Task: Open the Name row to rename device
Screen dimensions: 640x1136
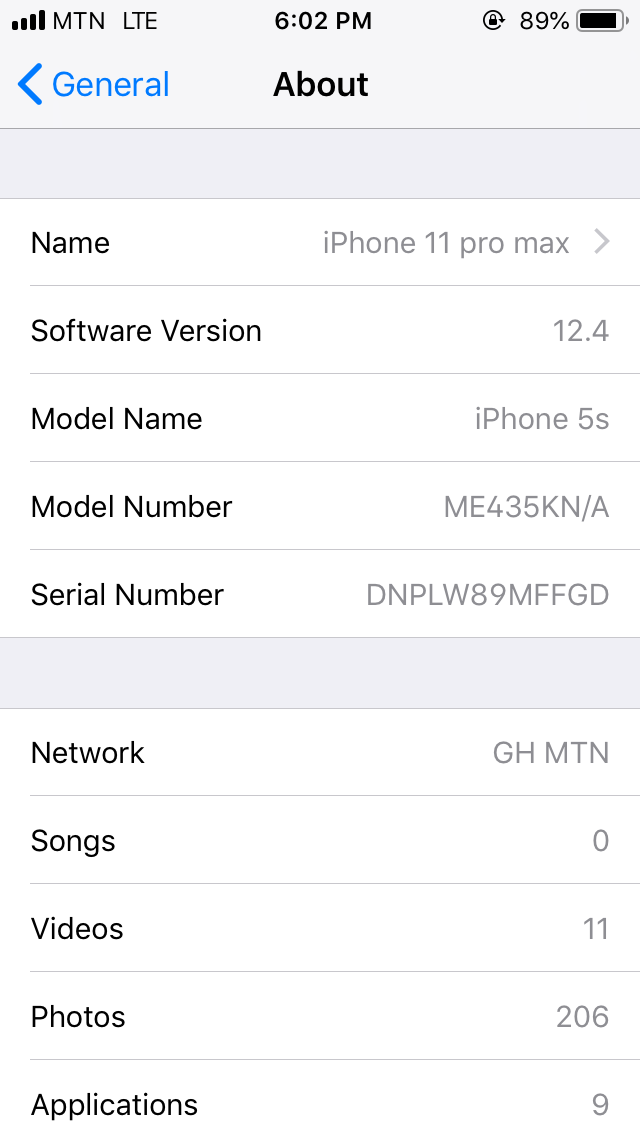Action: [x=320, y=243]
